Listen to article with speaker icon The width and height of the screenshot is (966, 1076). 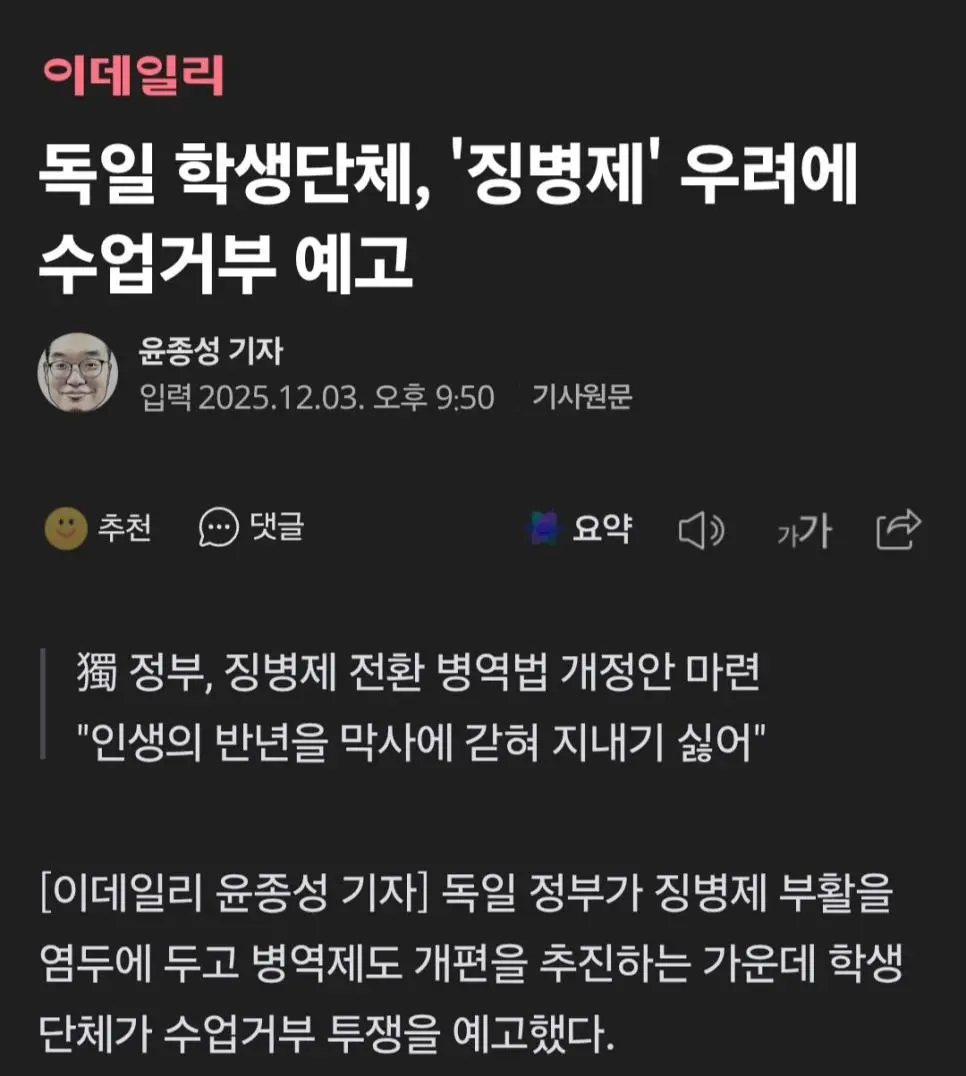pos(701,530)
